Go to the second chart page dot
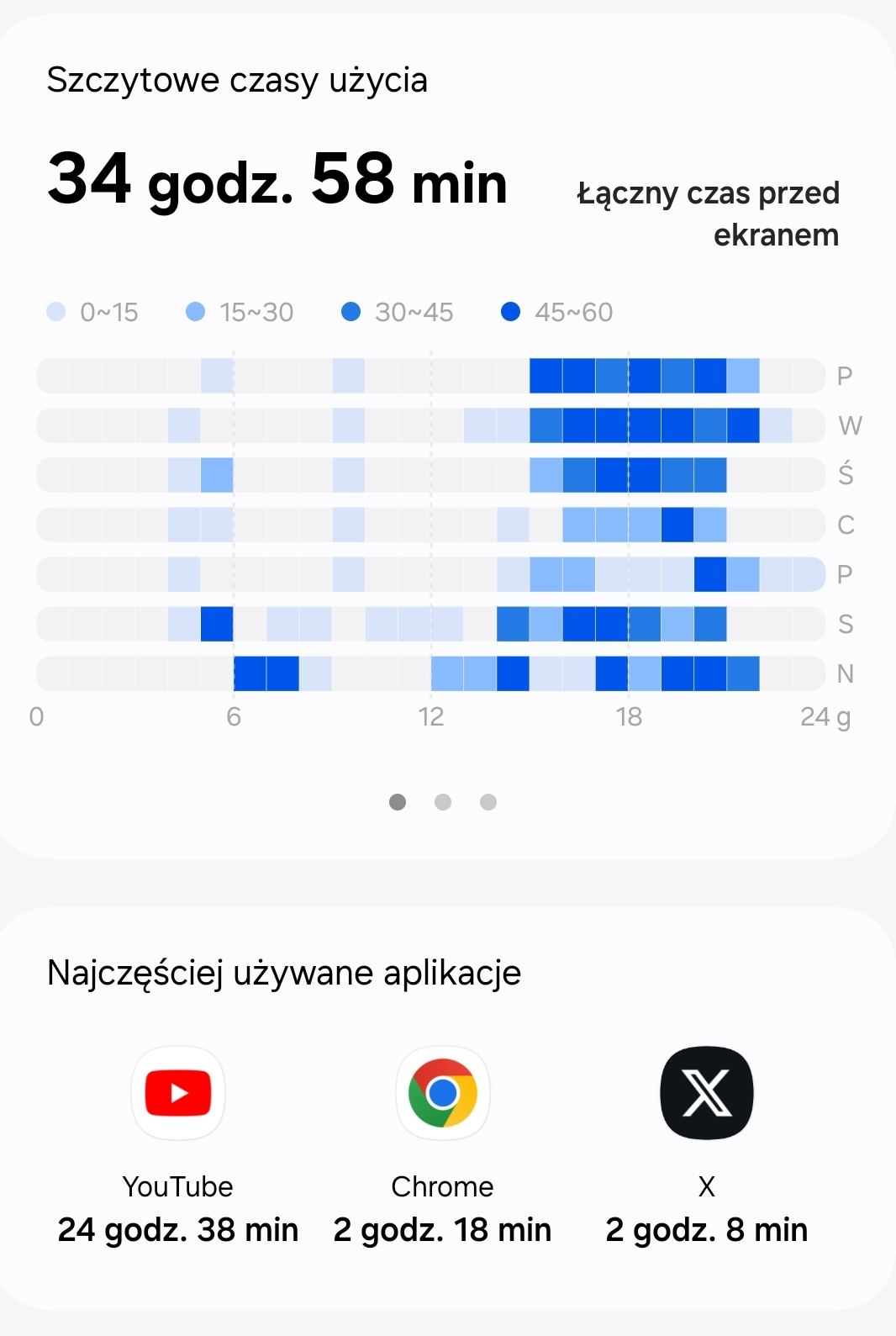This screenshot has width=896, height=1336. click(x=443, y=802)
